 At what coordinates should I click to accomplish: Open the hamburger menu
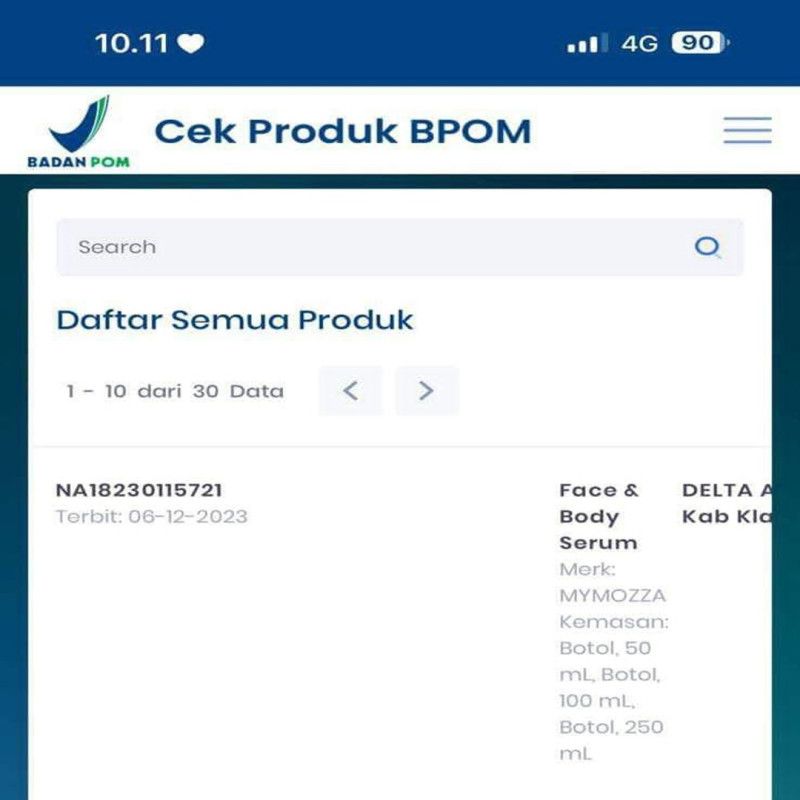click(747, 131)
